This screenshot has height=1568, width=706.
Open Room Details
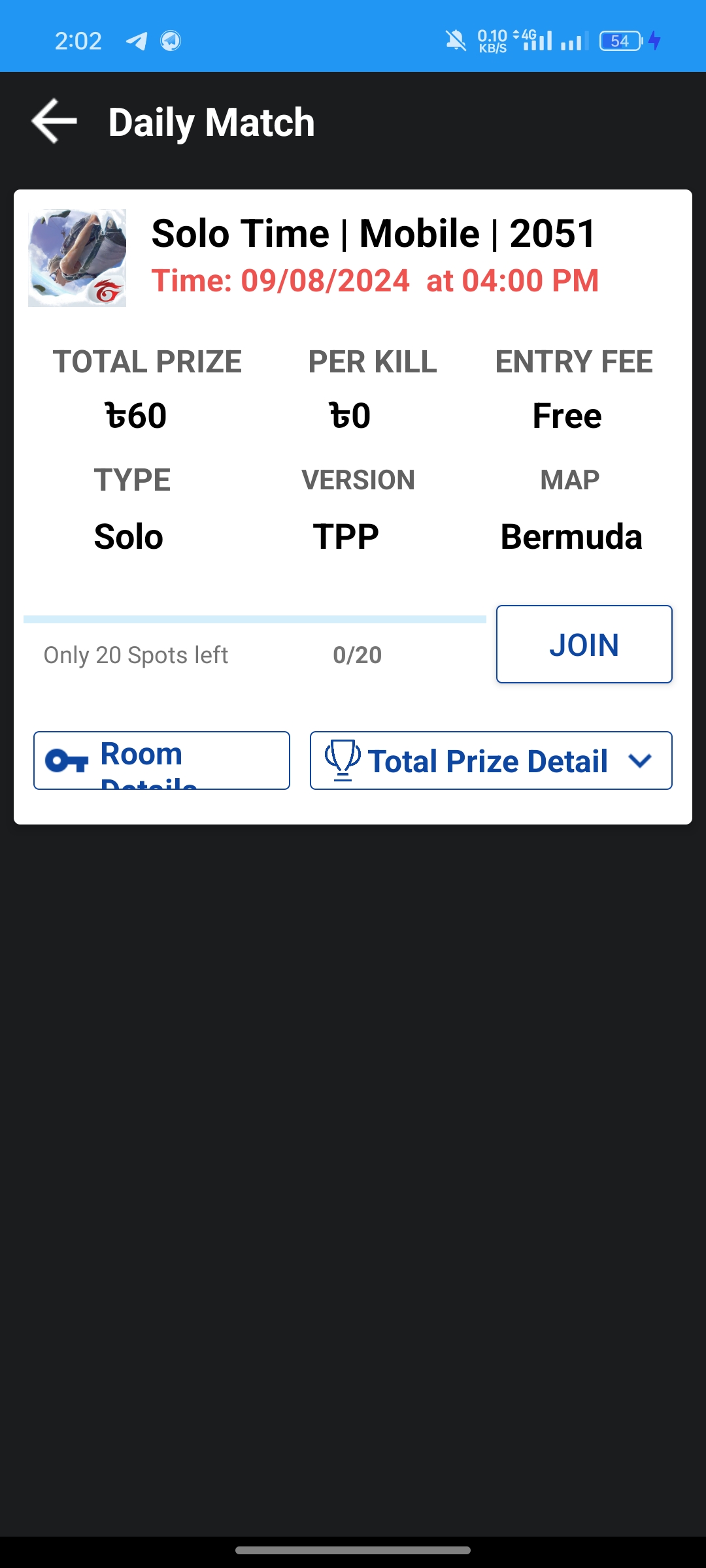click(x=161, y=760)
